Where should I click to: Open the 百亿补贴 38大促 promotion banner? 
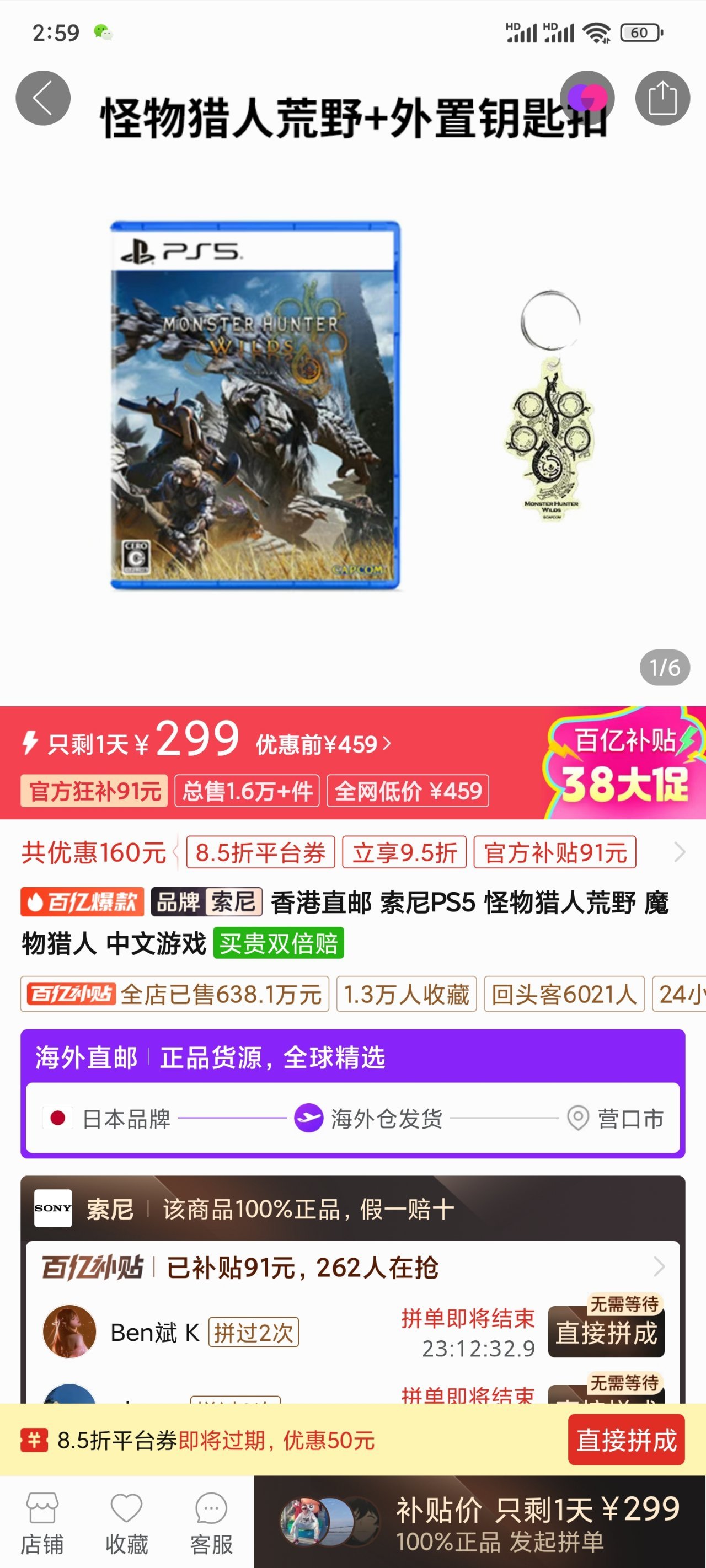pyautogui.click(x=624, y=764)
